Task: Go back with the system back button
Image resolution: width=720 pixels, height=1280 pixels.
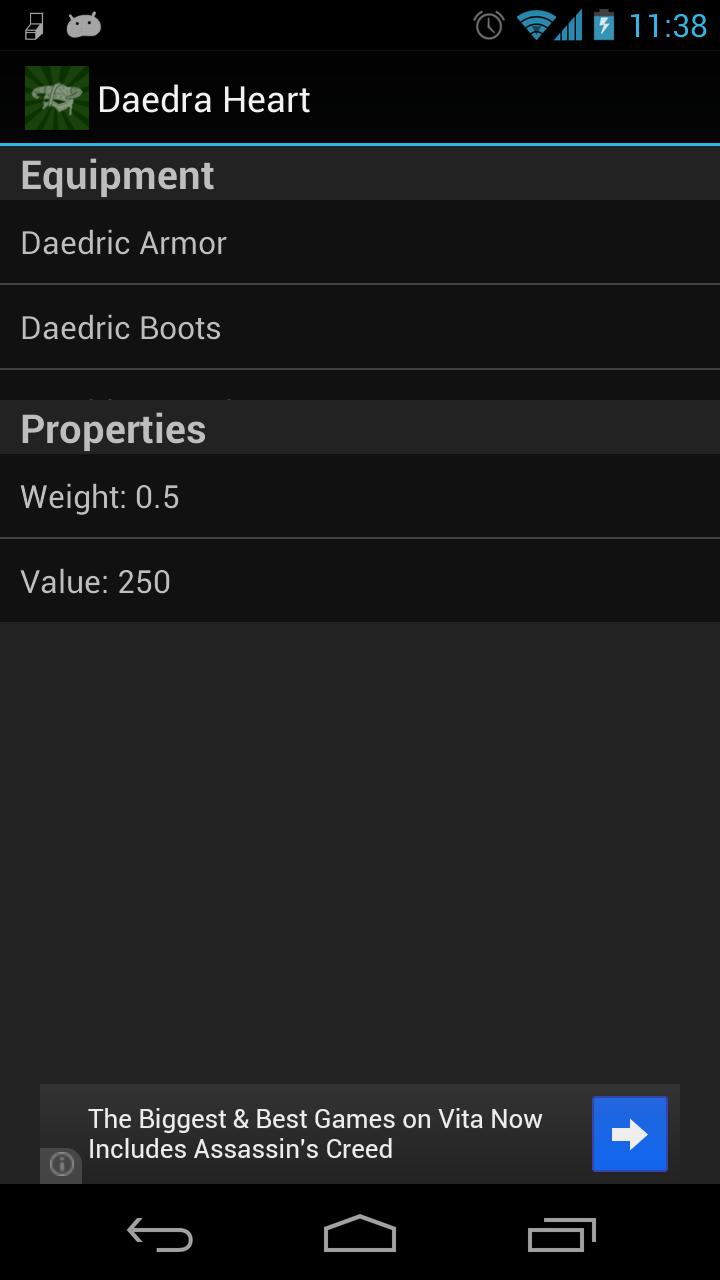Action: pos(160,1235)
